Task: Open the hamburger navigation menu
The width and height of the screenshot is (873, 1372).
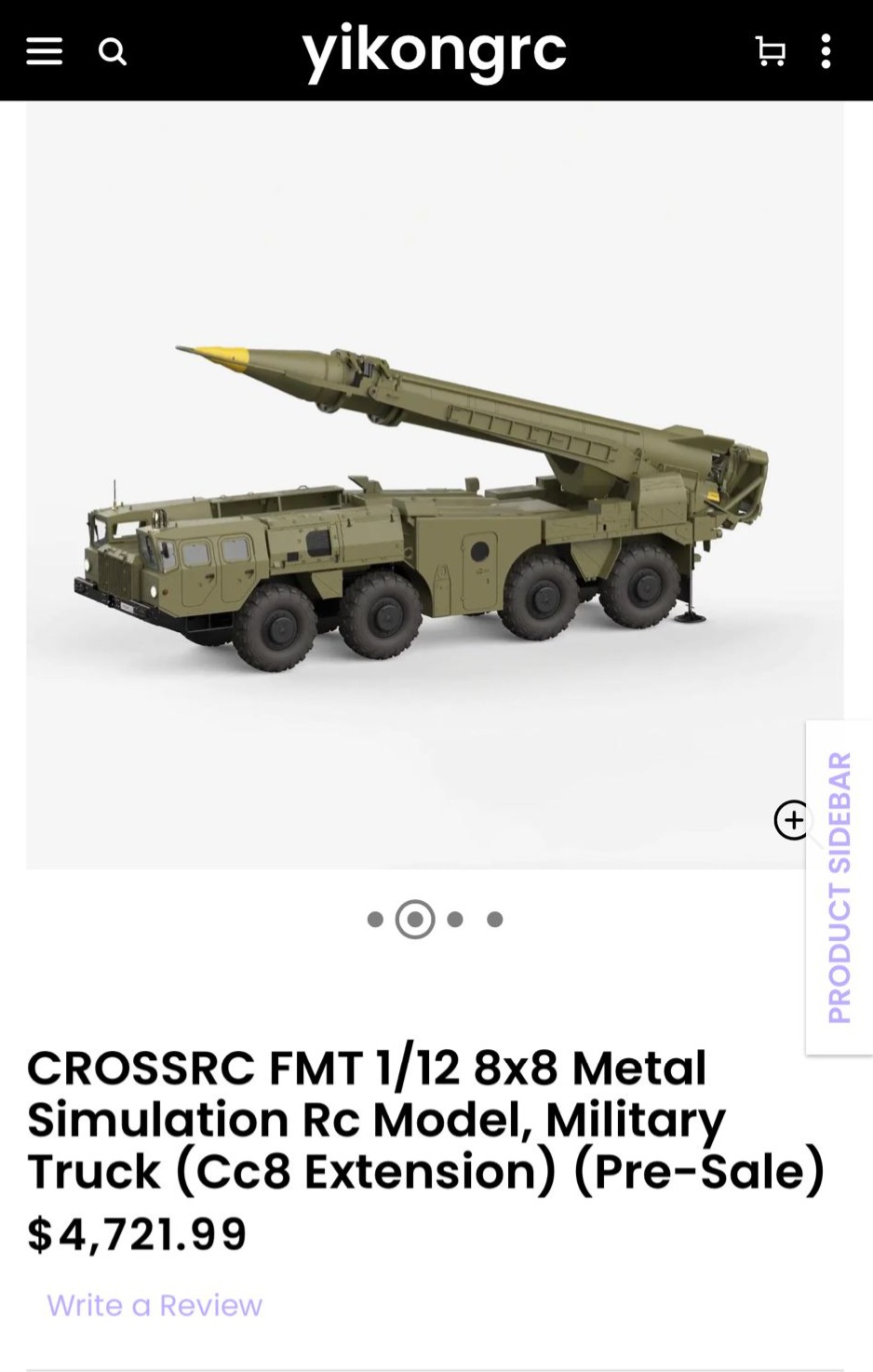Action: coord(44,51)
